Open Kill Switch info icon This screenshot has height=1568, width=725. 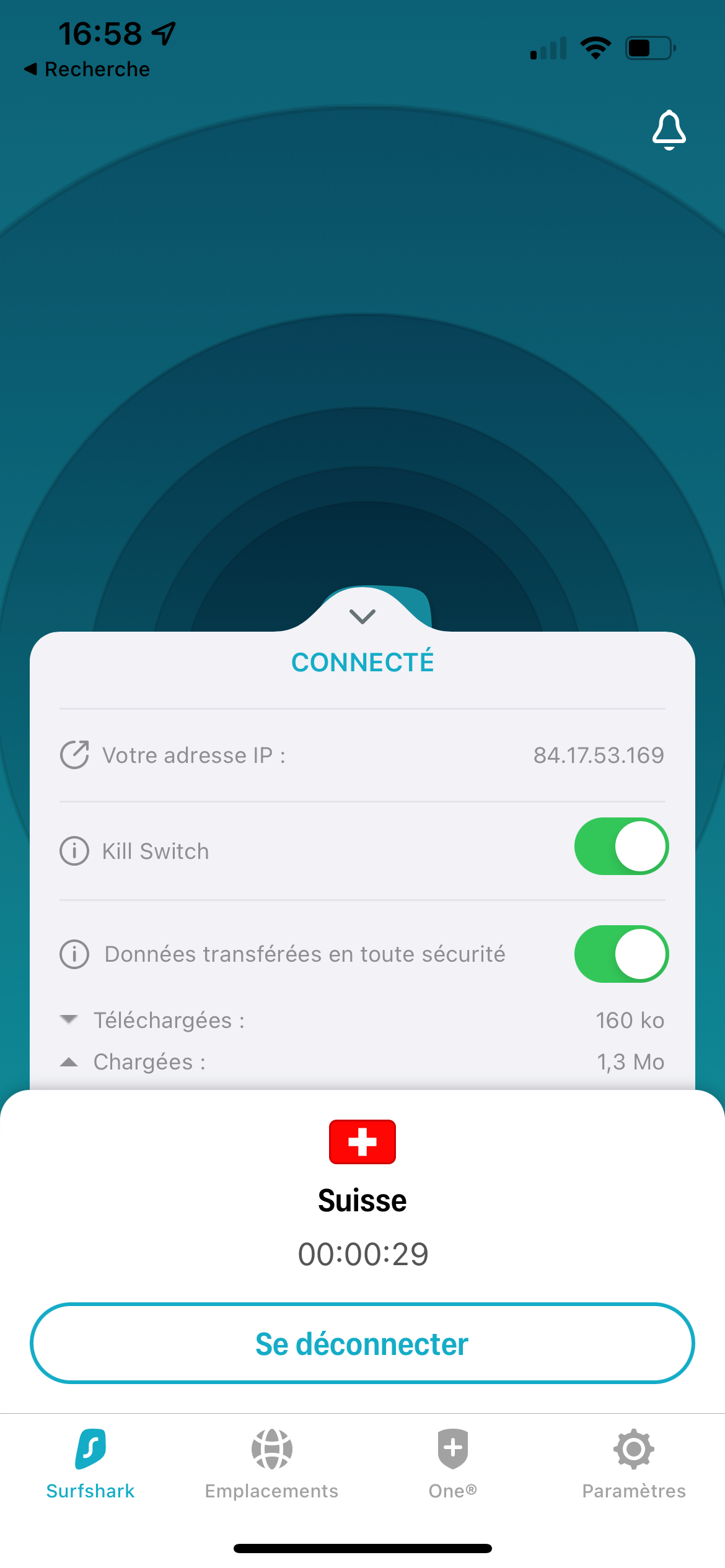74,851
